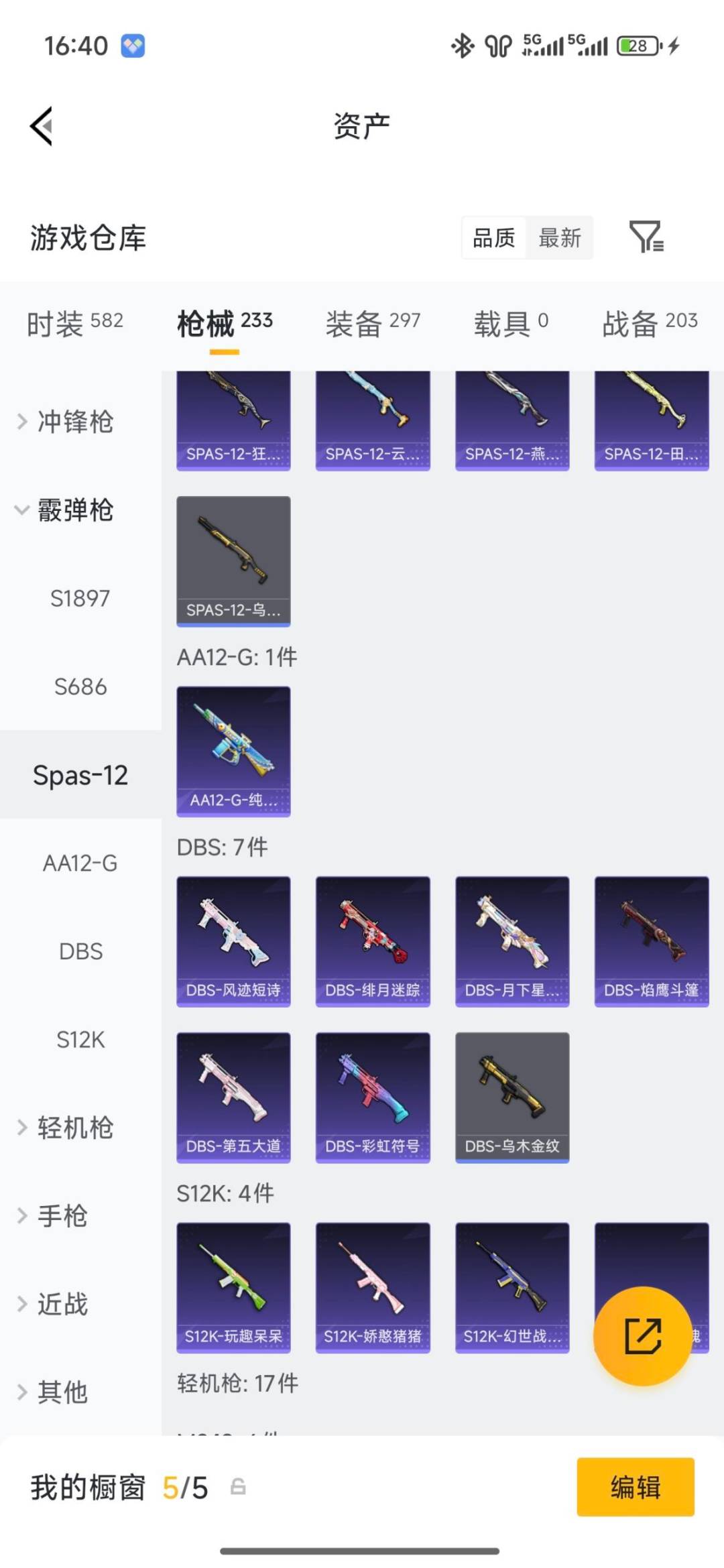
Task: Select the DBS-乌木金纹 weapon thumbnail
Action: coord(511,1098)
